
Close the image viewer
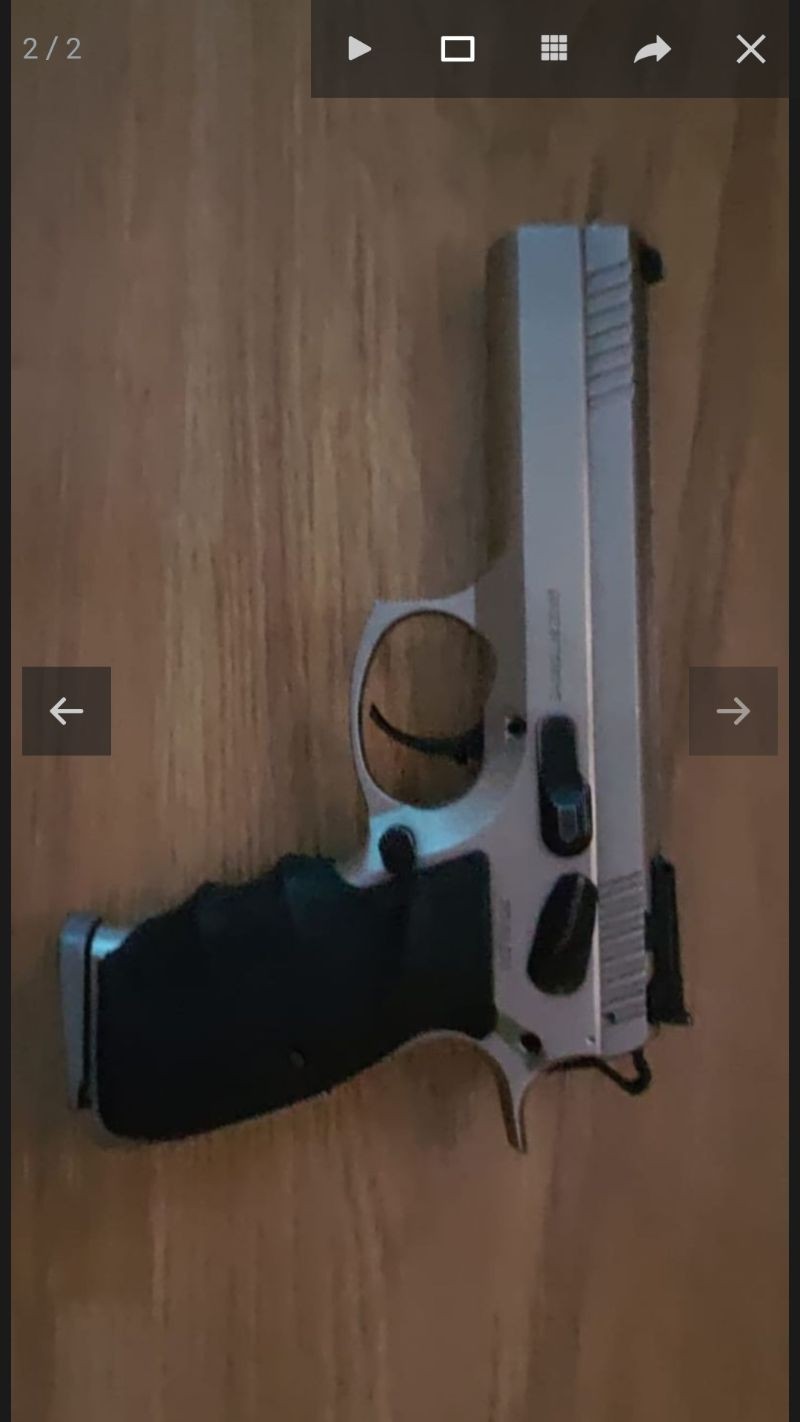coord(750,49)
